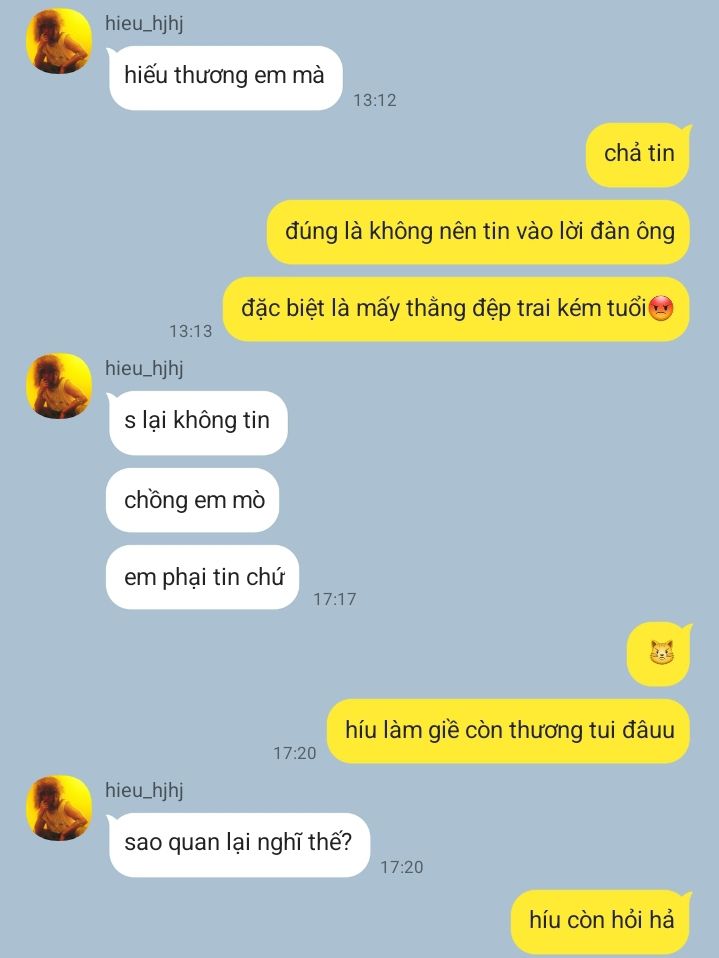Open hieu_hjhj's avatar beside "hiếu thương em mà"

[59, 41]
